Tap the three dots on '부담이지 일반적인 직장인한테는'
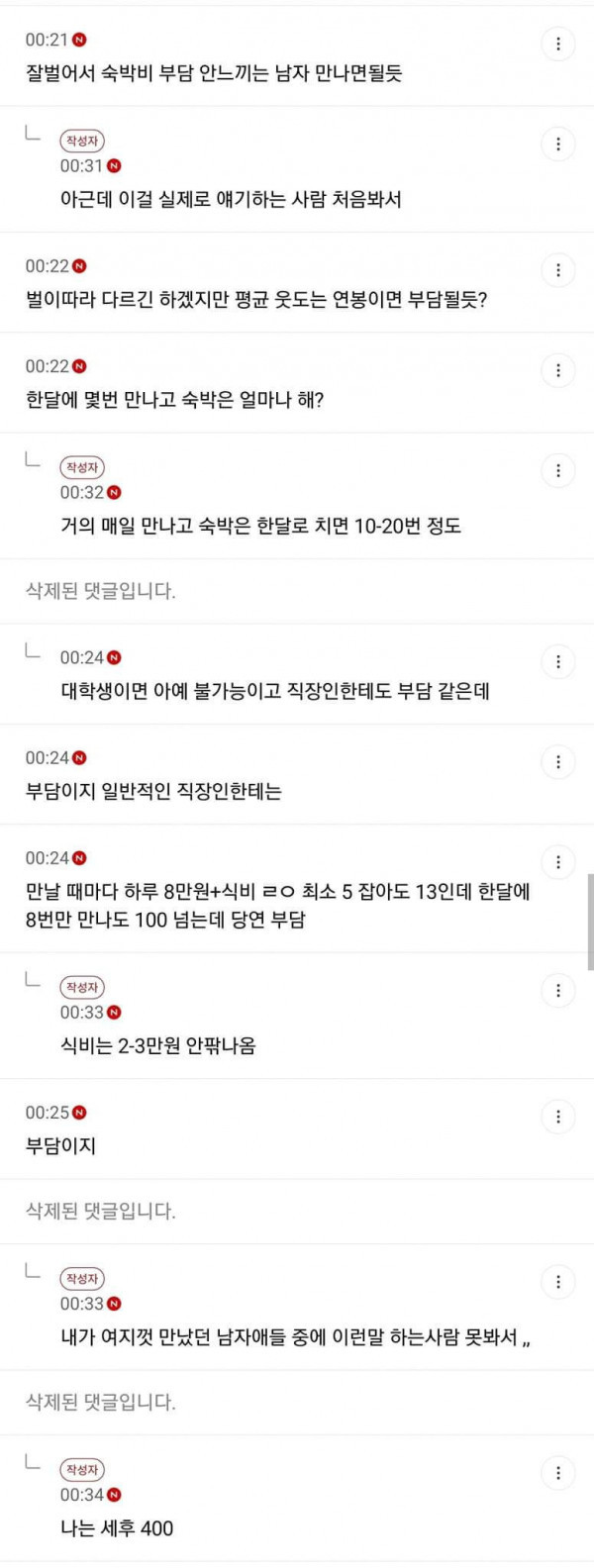594x1568 pixels. 558,761
